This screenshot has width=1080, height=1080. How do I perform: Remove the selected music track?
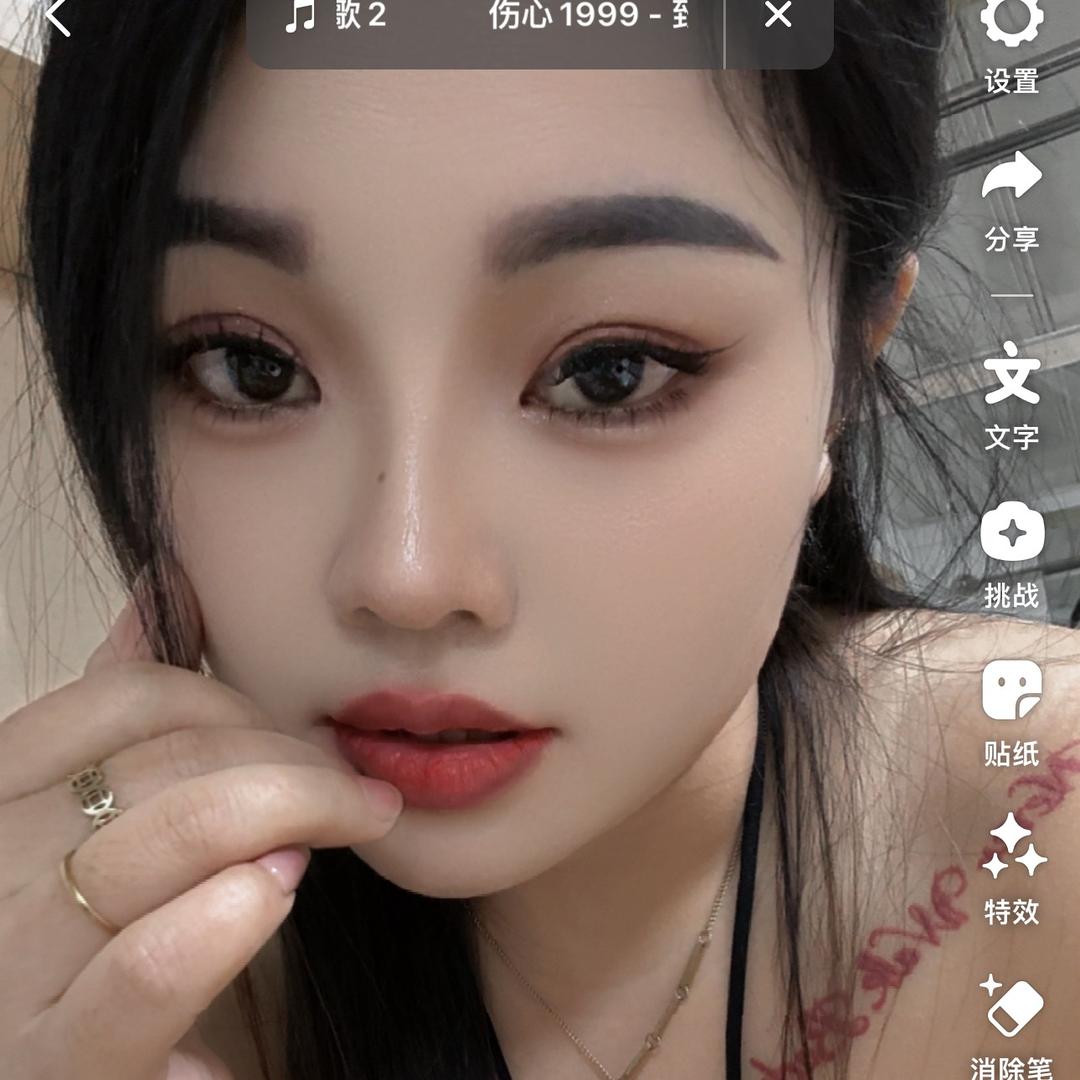click(x=777, y=15)
